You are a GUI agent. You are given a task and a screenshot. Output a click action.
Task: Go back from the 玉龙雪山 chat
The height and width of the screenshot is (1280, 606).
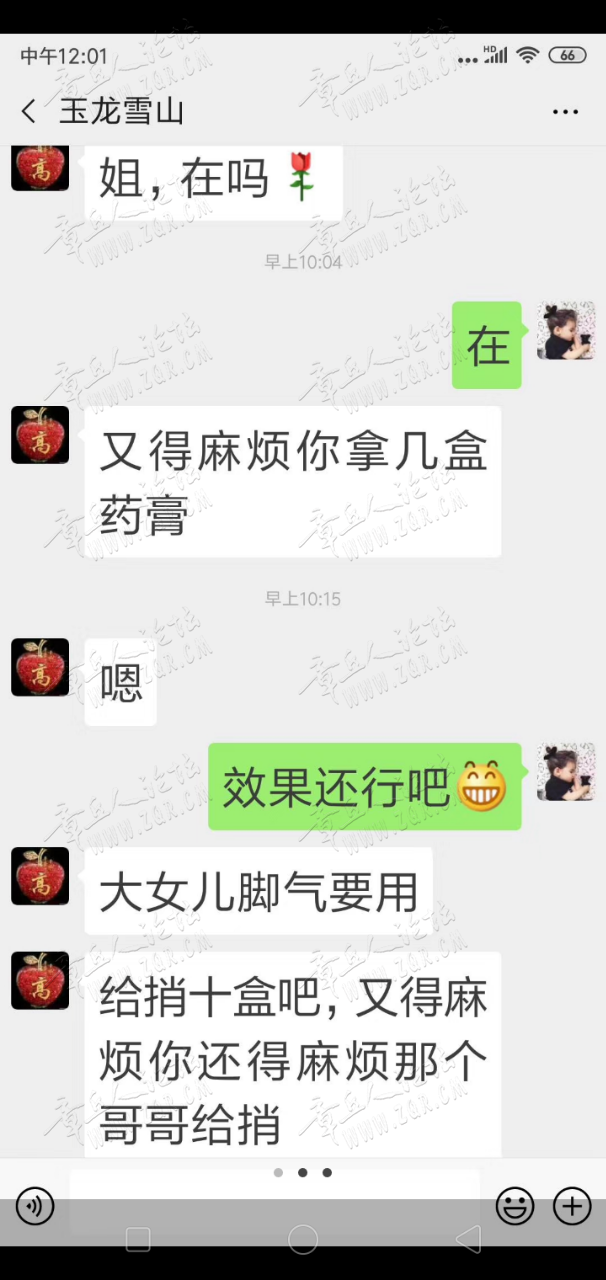click(28, 112)
